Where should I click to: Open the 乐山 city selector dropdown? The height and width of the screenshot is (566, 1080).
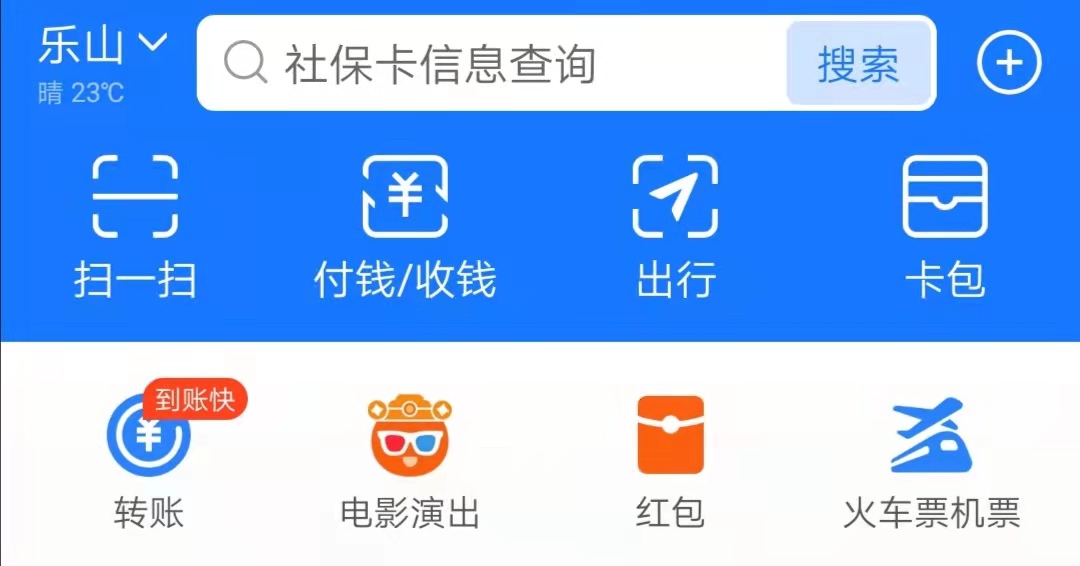coord(102,46)
